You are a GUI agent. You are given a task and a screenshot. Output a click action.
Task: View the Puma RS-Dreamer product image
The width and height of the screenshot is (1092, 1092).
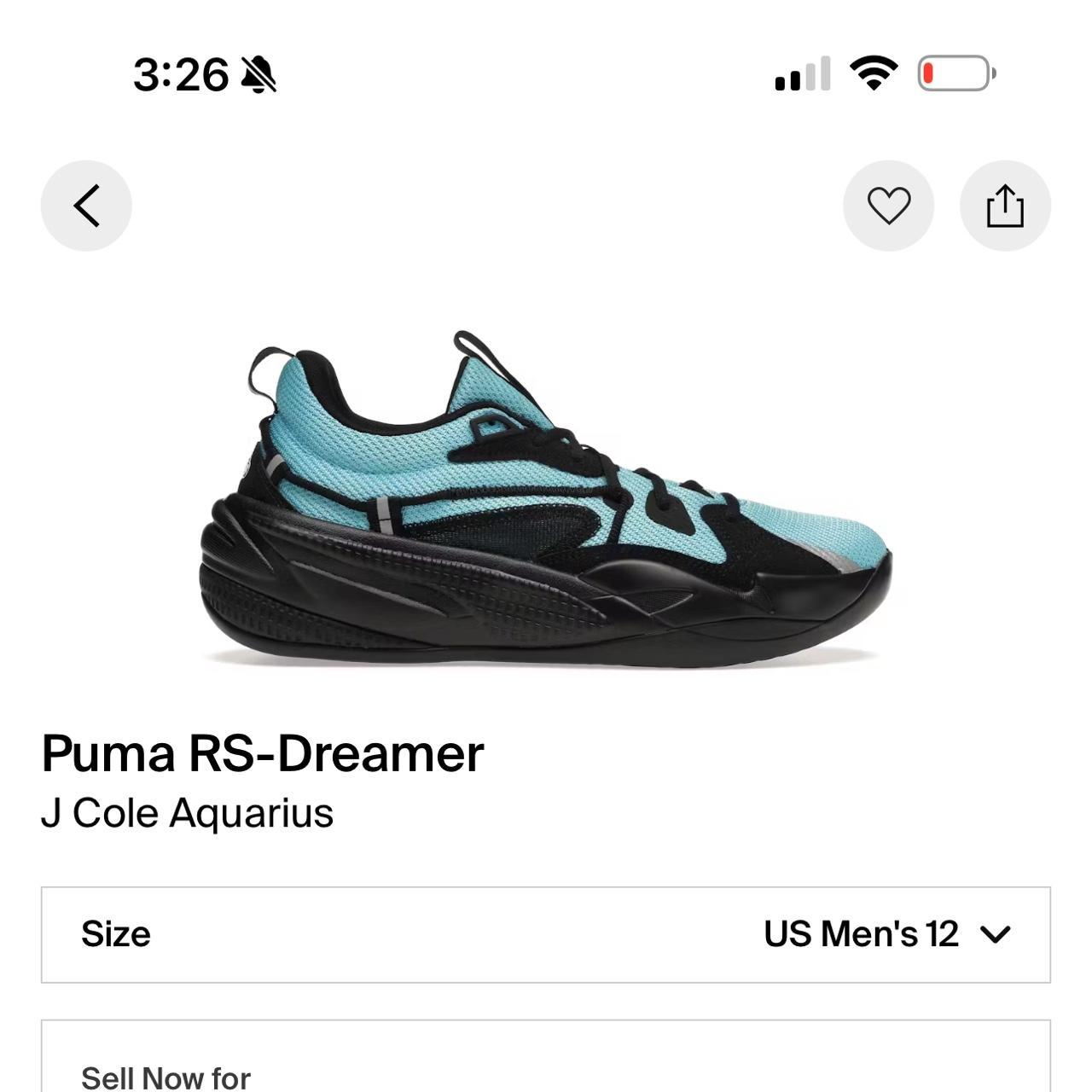click(x=546, y=499)
